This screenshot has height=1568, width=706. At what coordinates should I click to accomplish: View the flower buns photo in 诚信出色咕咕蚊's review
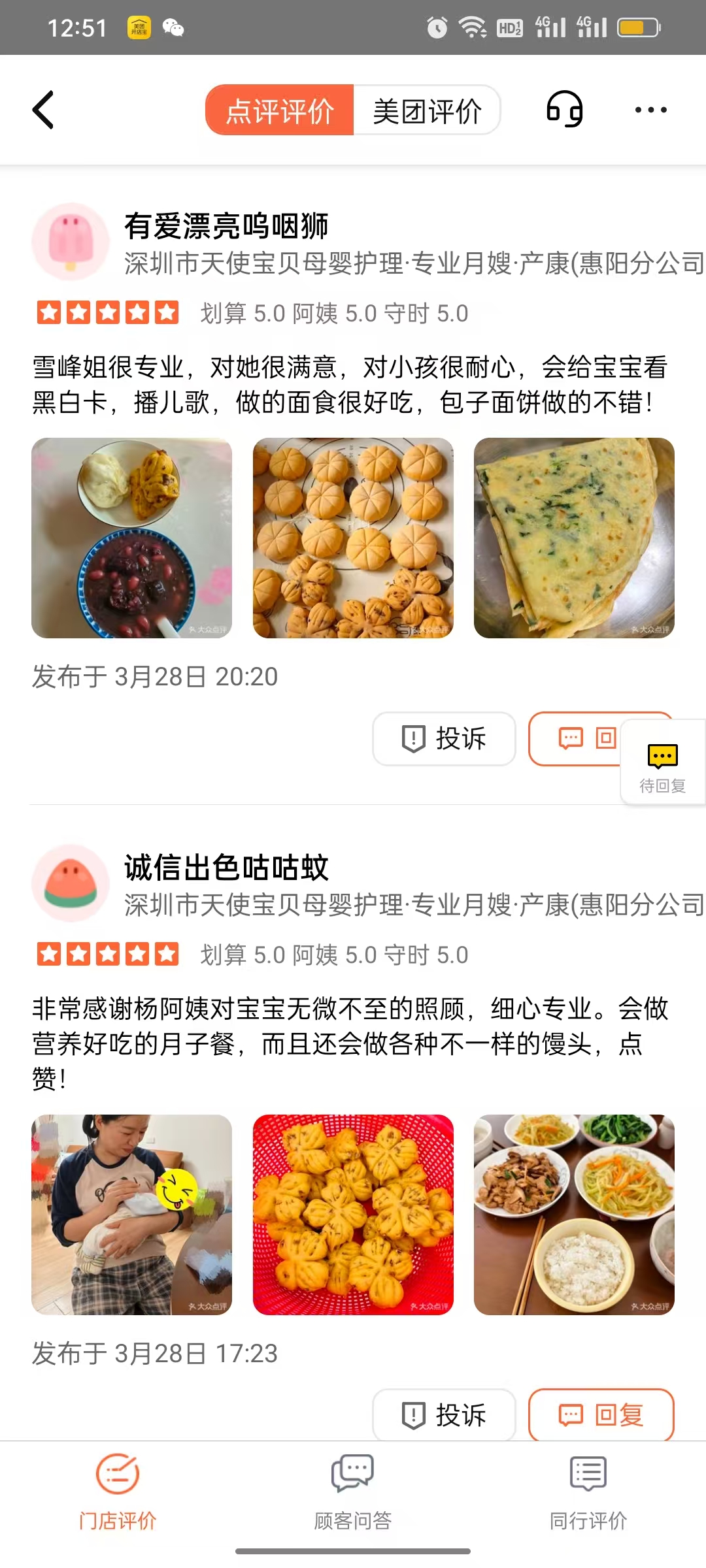(353, 1215)
